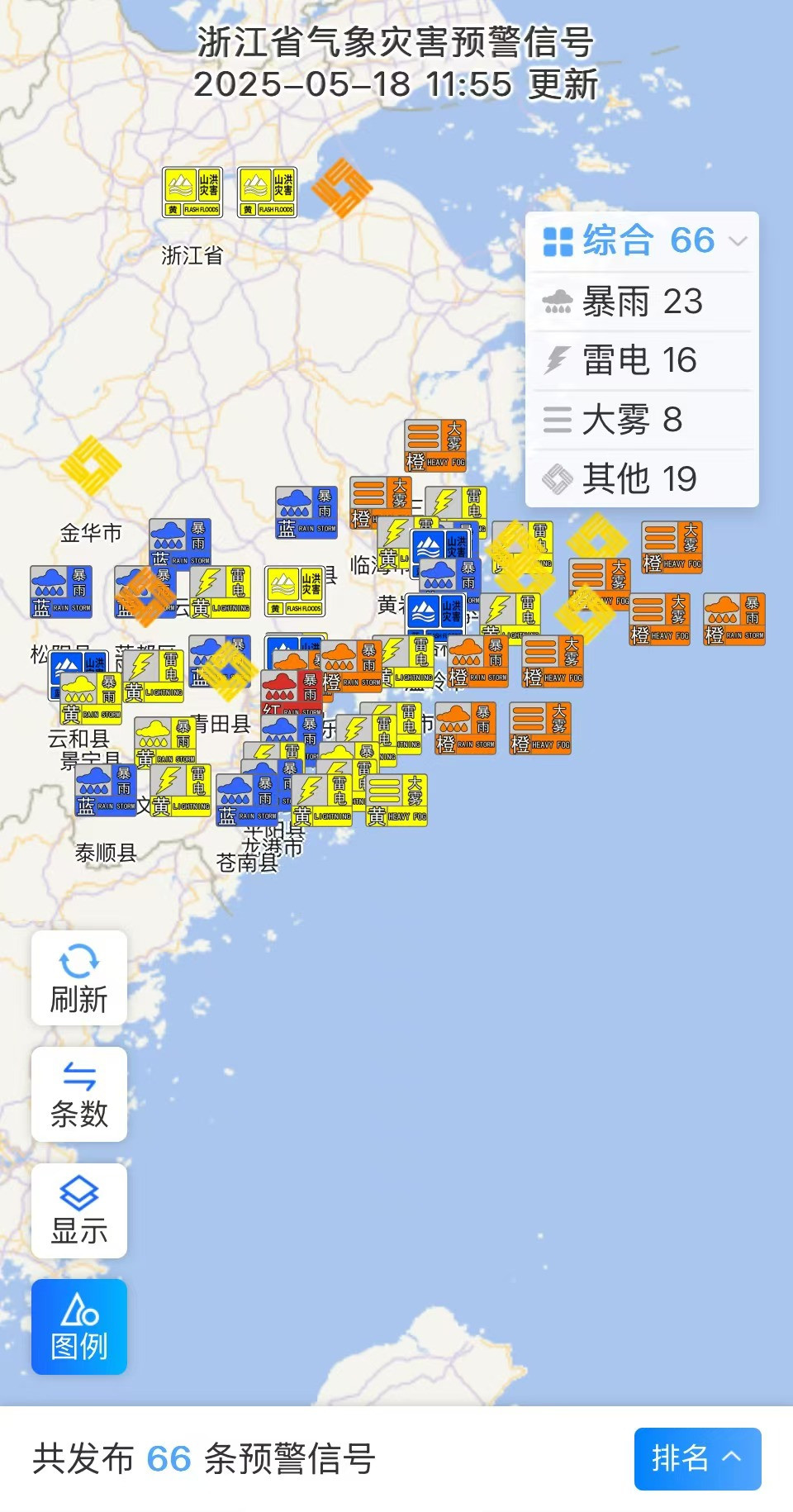The height and width of the screenshot is (1512, 793).
Task: Expand the 排名 ranking panel
Action: pyautogui.click(x=697, y=1459)
